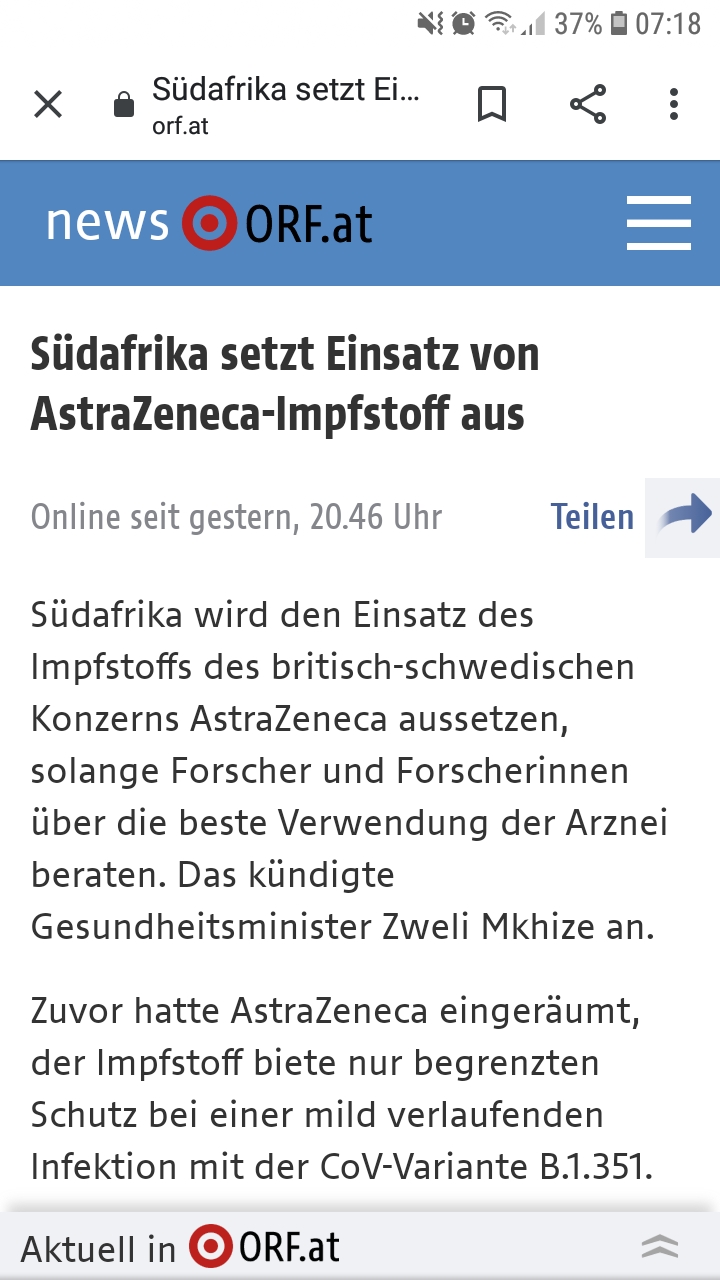
Task: Open the browser overflow menu
Action: tap(674, 104)
